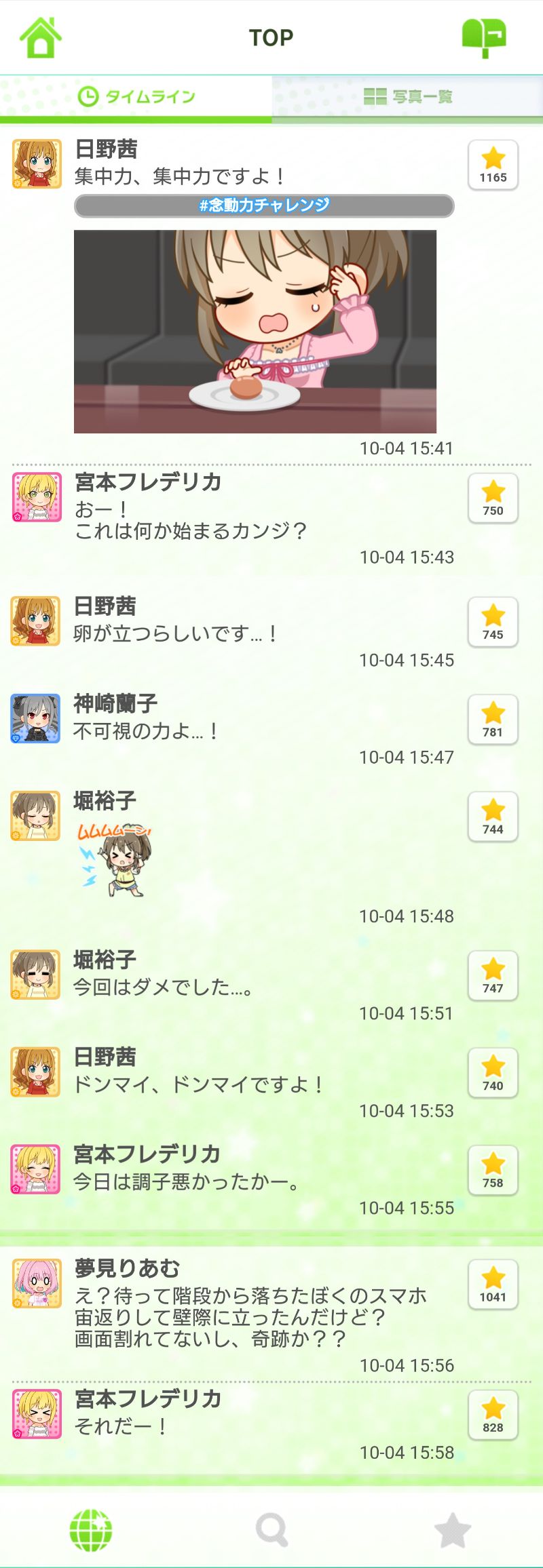Screen dimensions: 543x1568
Task: Open search from the bottom bar
Action: coord(271,1530)
